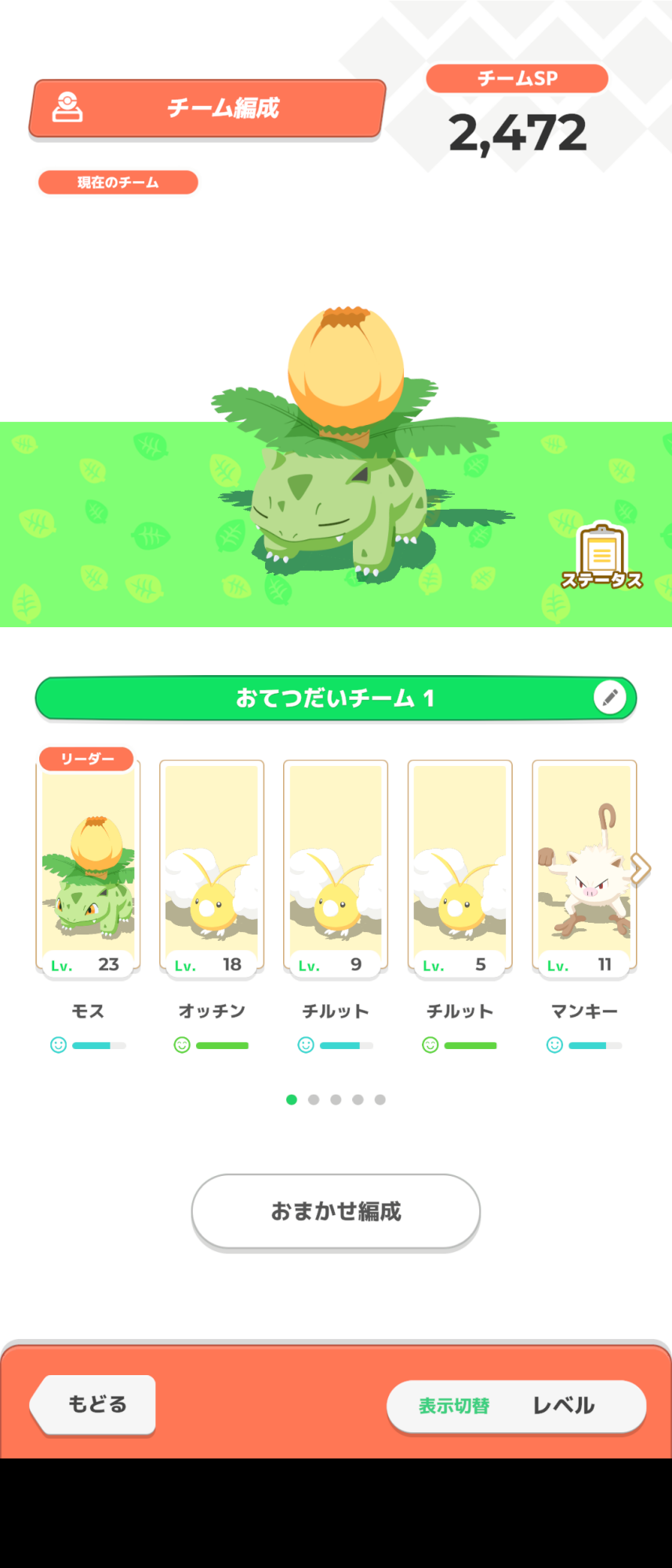Go back with もどる
This screenshot has height=1568, width=672.
click(96, 1404)
